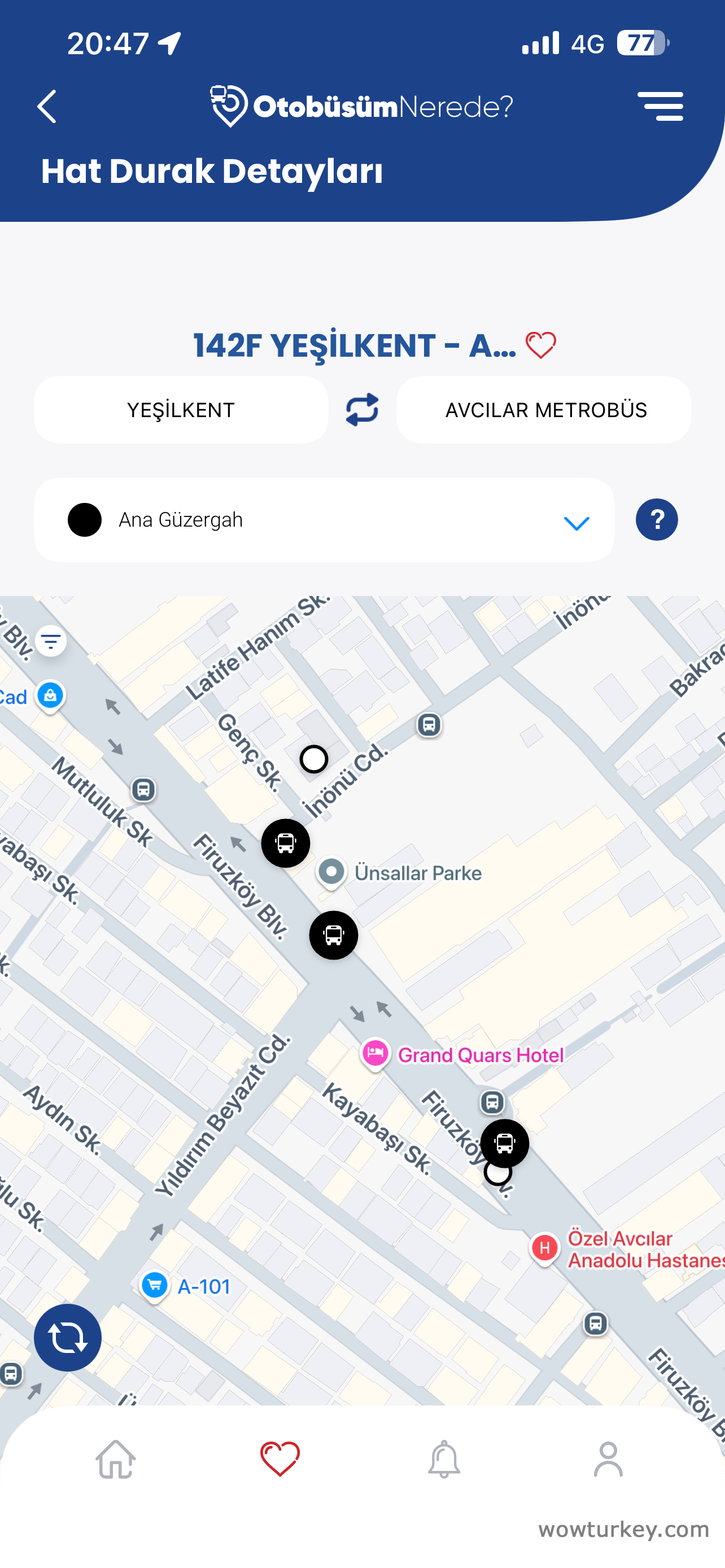The height and width of the screenshot is (1568, 725).
Task: Add line 142F to favorites
Action: coord(540,345)
